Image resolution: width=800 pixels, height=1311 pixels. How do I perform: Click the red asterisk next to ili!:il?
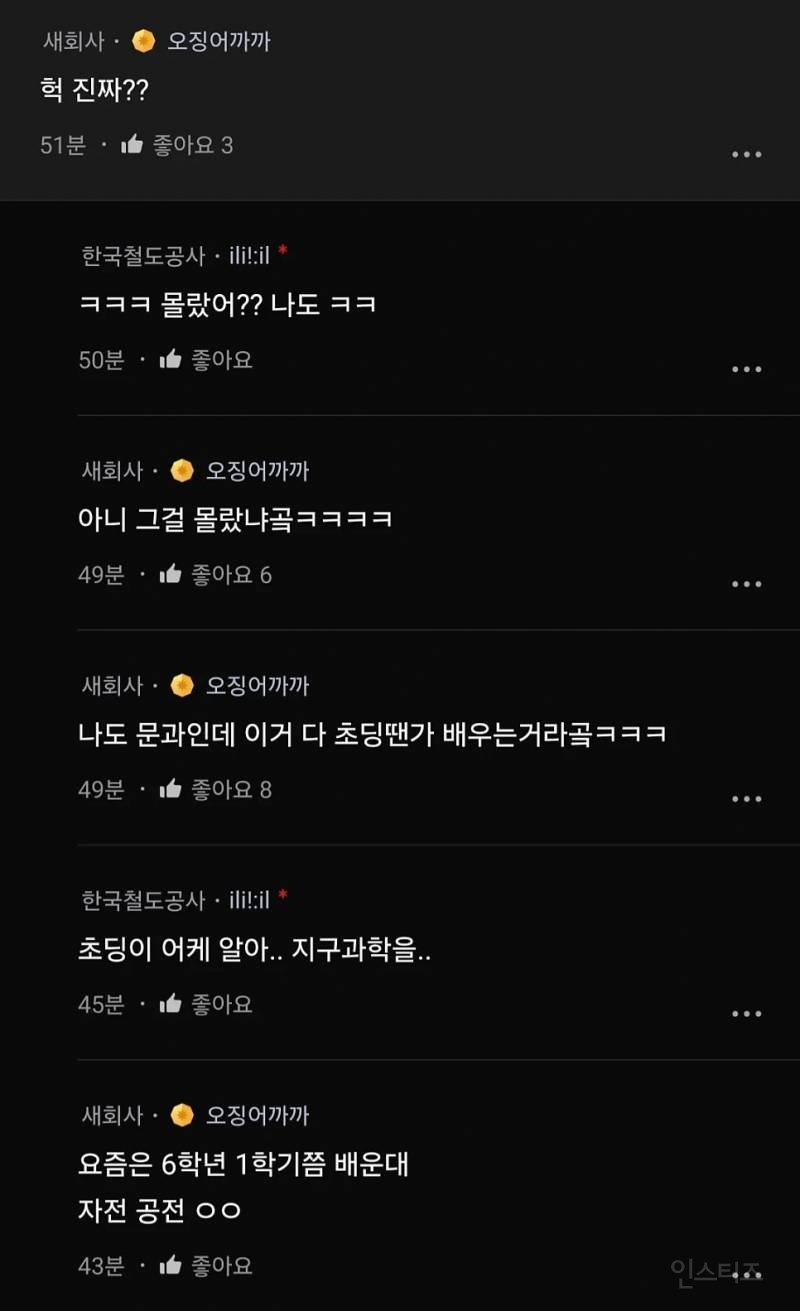pyautogui.click(x=285, y=250)
